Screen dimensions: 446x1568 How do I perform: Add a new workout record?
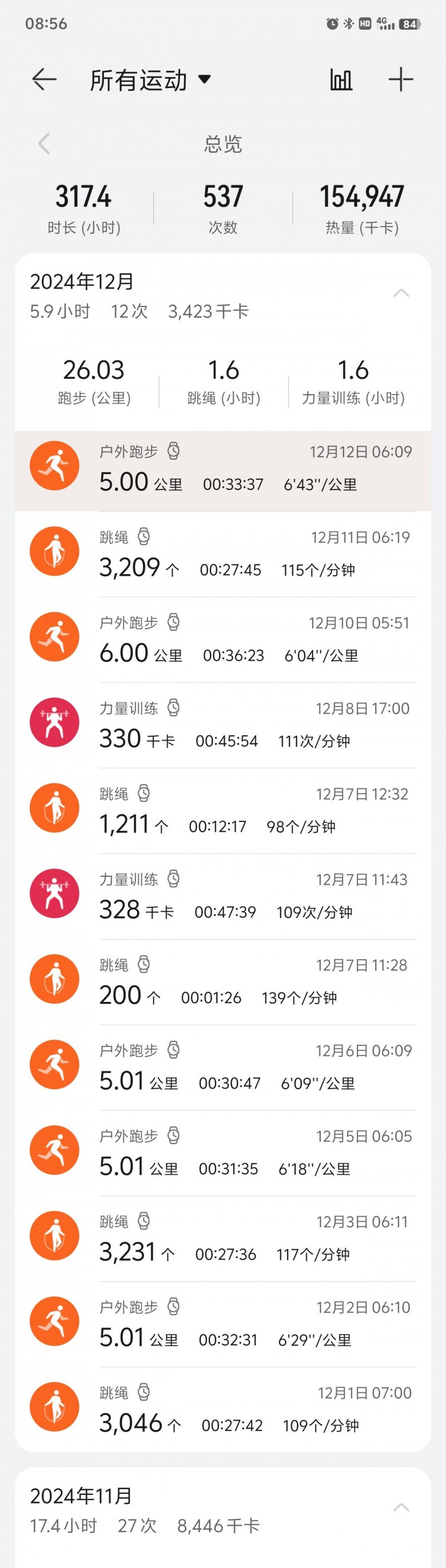[400, 80]
